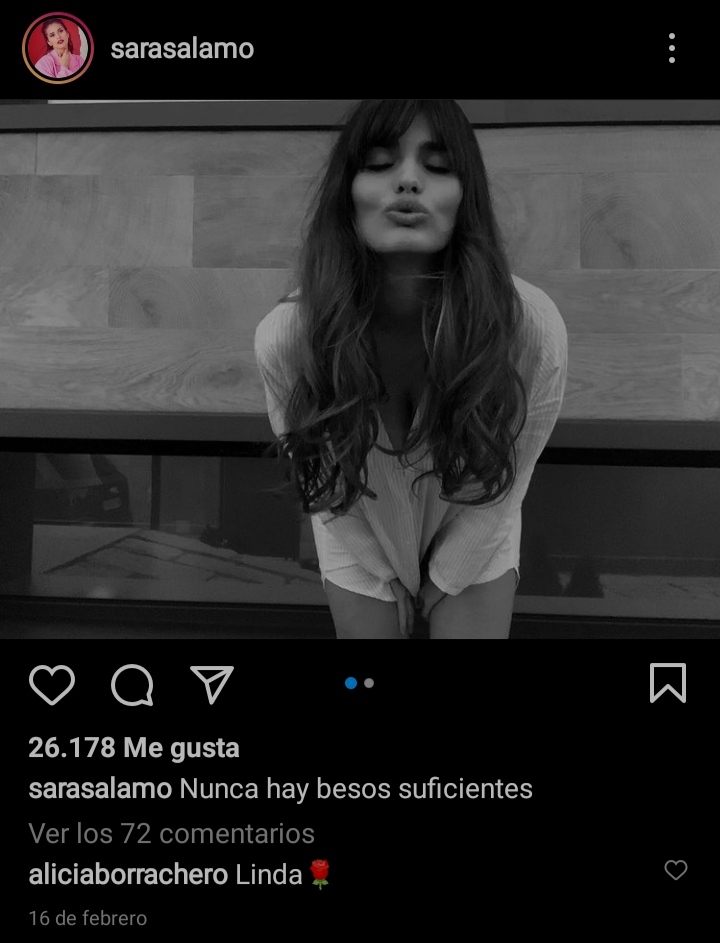Open sarasalamo's profile picture story
The width and height of the screenshot is (720, 943).
coord(58,48)
